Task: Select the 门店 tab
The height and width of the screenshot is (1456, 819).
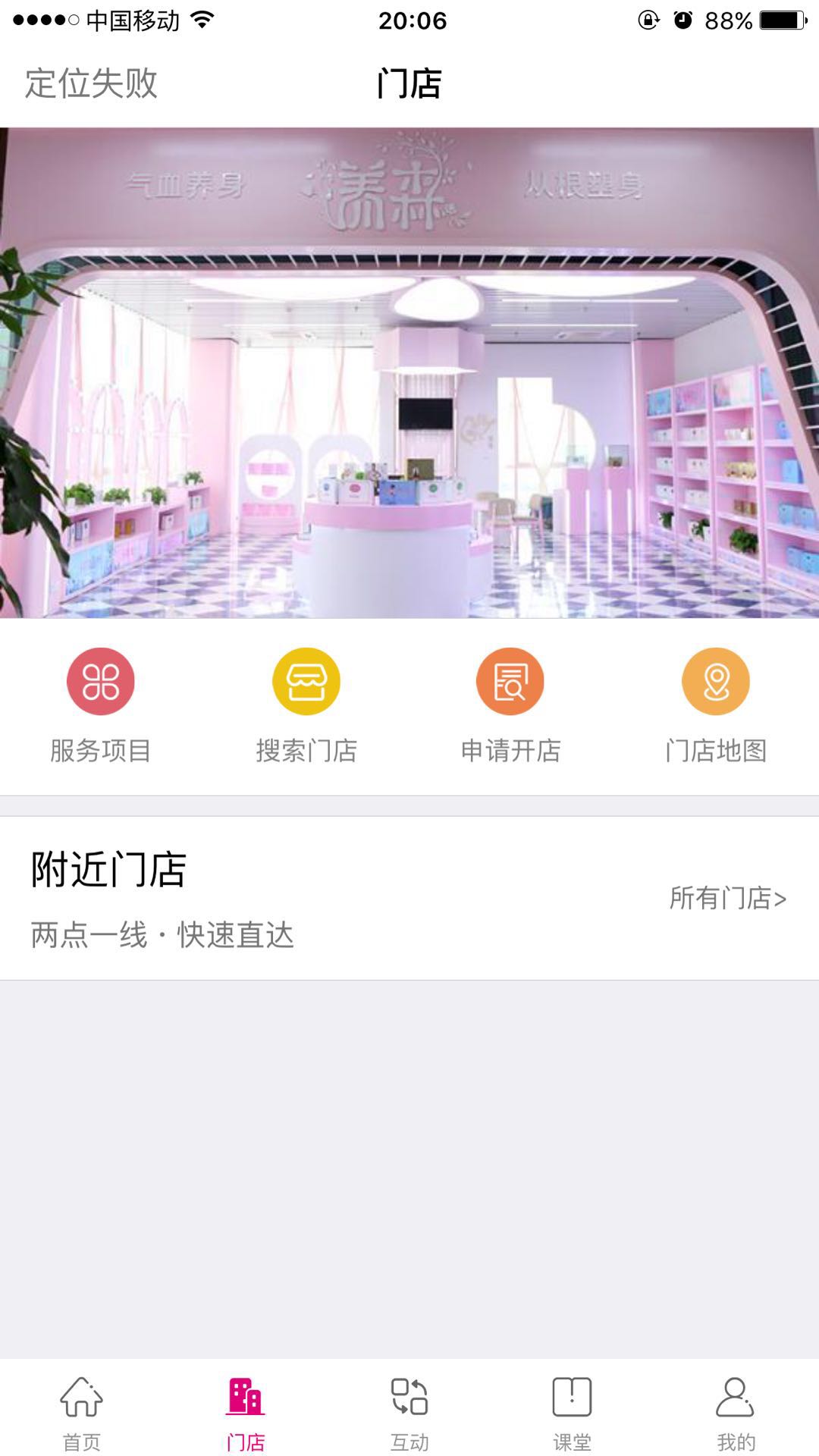Action: [x=246, y=1412]
